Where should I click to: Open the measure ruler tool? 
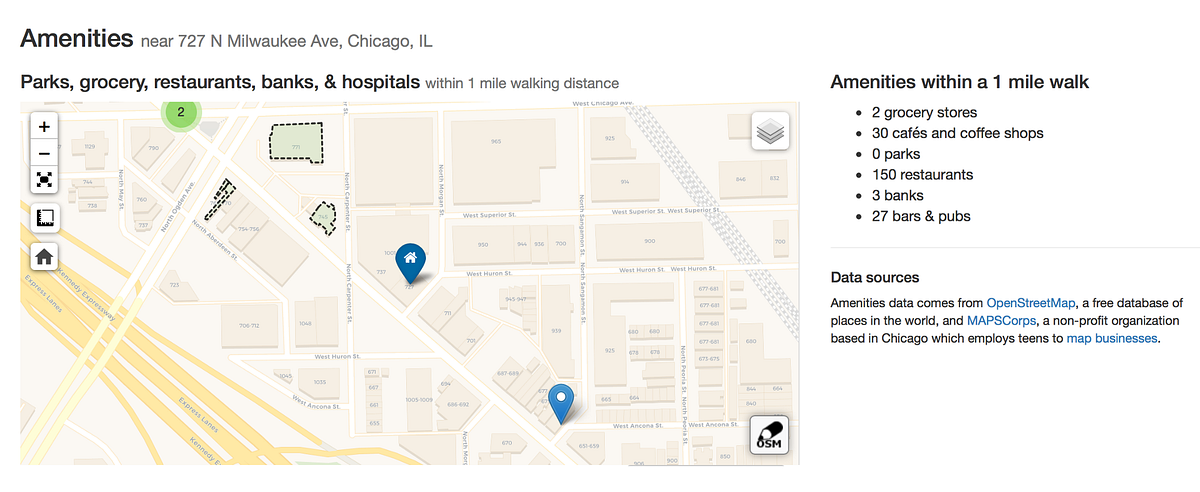coord(44,217)
